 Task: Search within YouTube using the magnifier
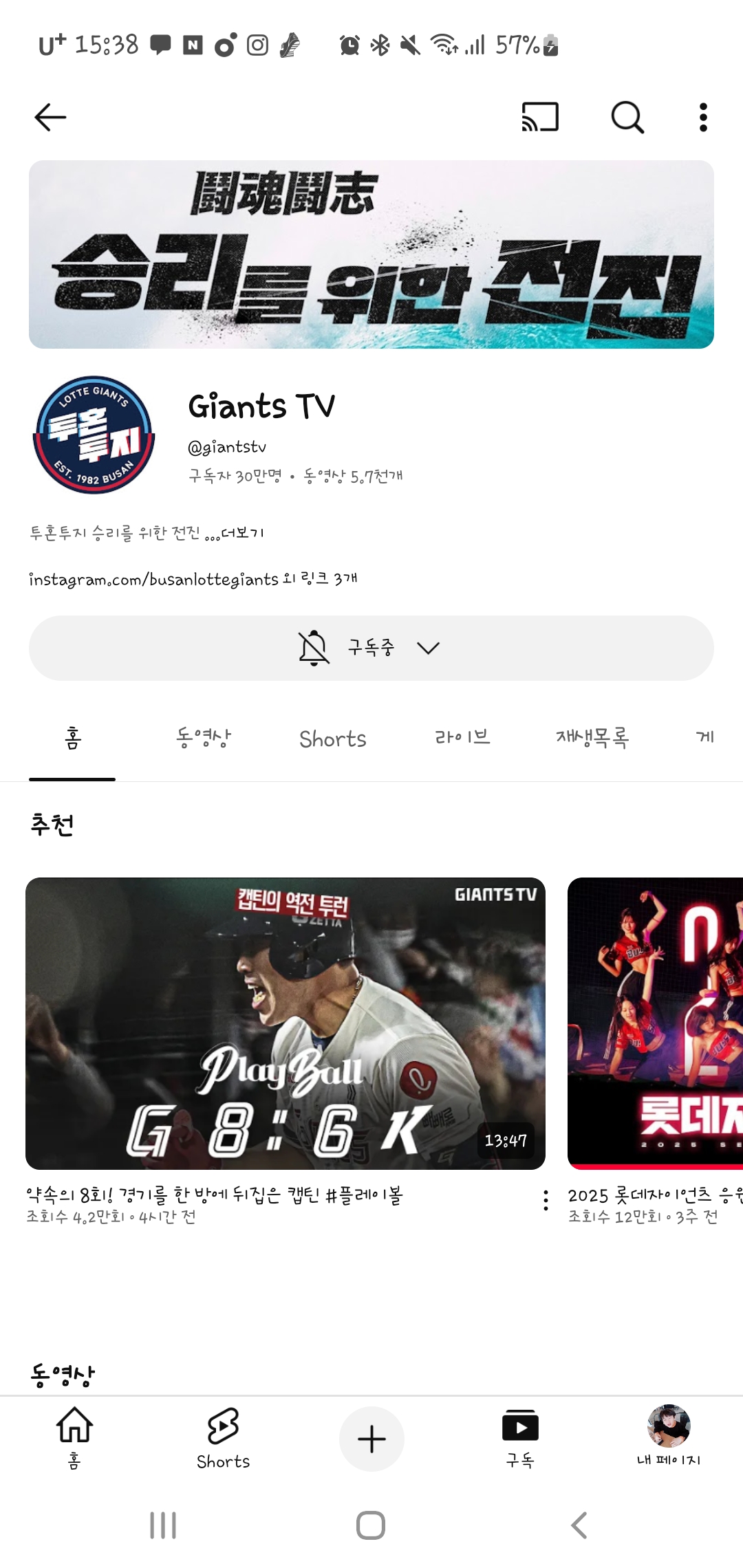[627, 117]
